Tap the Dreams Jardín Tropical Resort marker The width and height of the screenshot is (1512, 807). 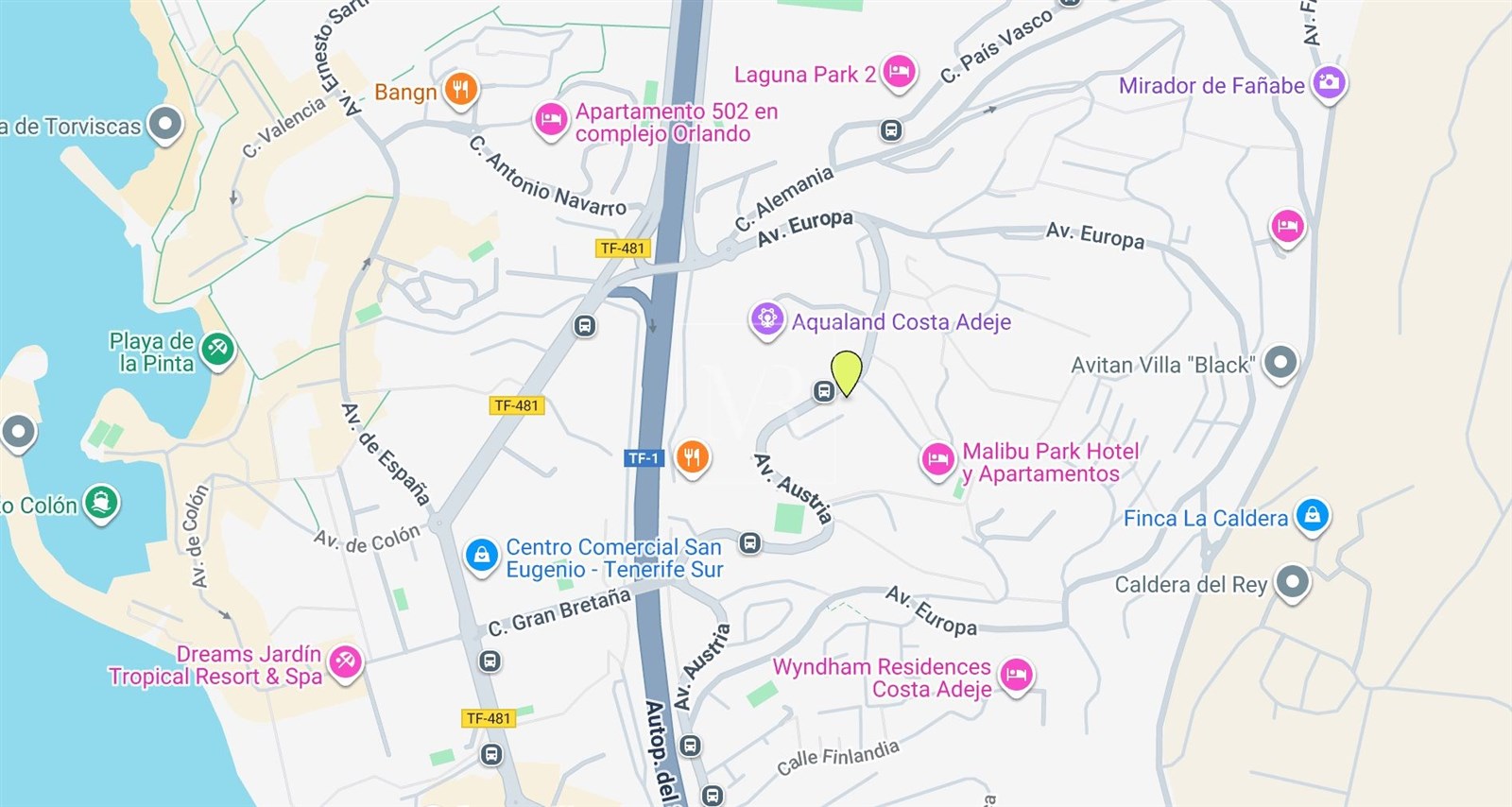click(x=345, y=661)
